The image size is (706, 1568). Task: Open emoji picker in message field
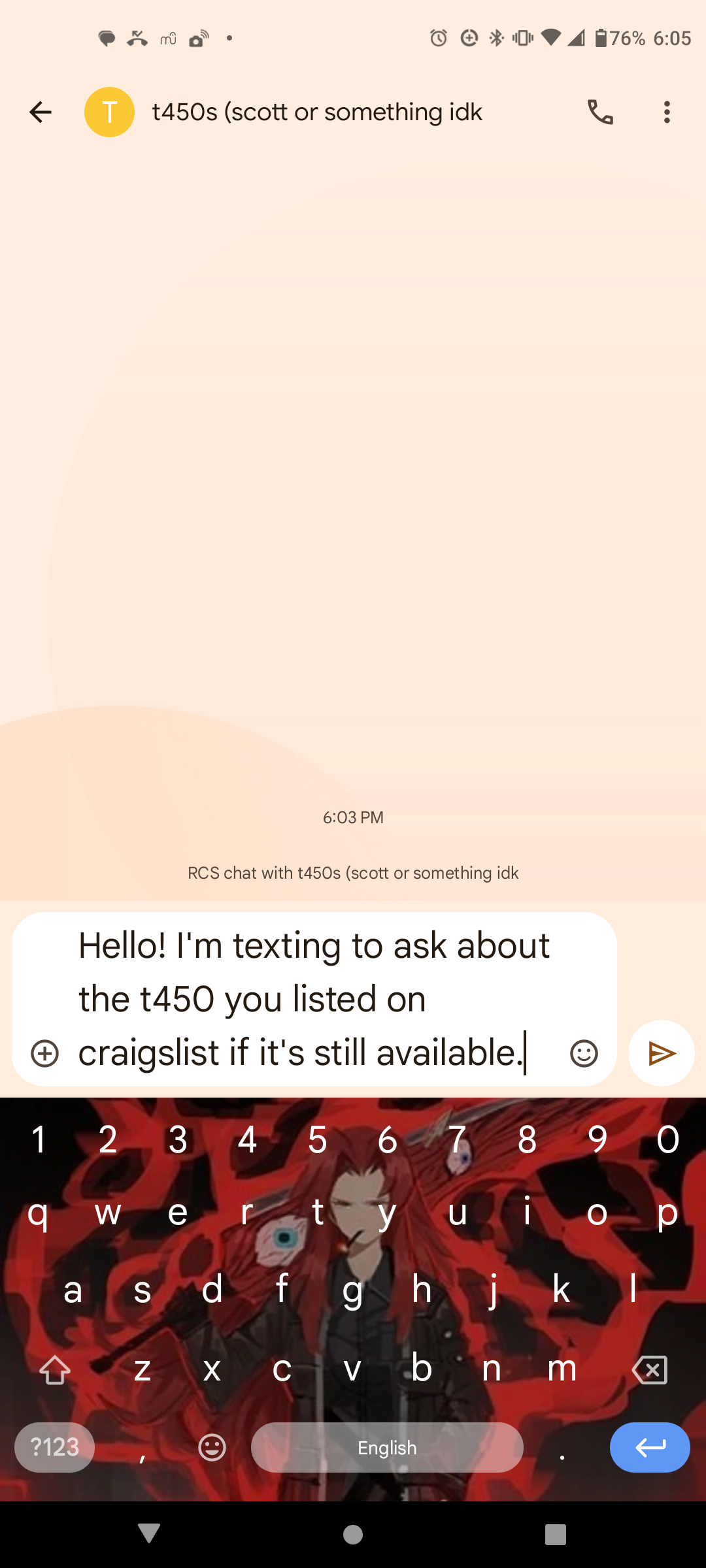(x=584, y=1053)
